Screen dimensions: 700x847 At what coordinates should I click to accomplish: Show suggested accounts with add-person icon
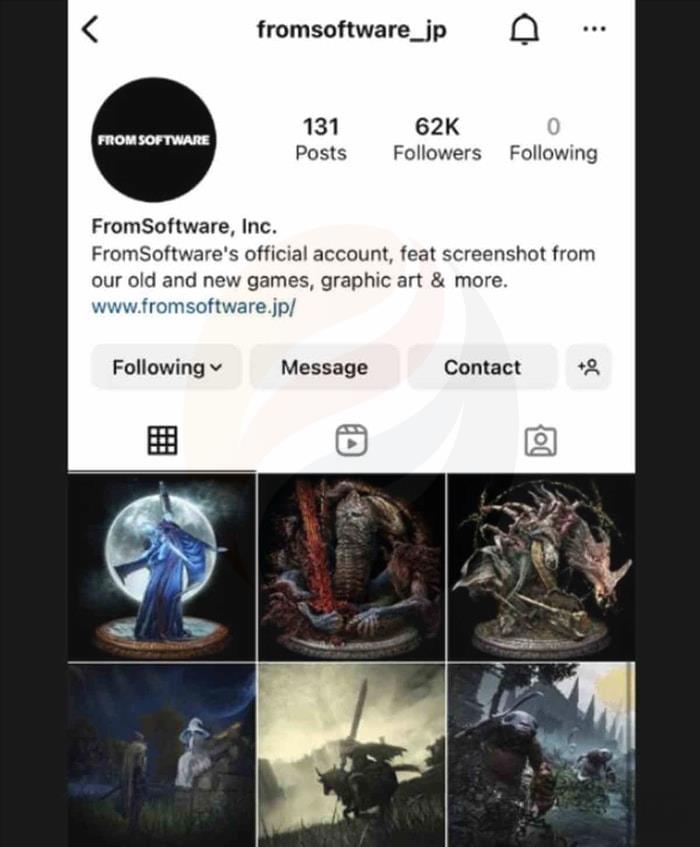tap(588, 367)
